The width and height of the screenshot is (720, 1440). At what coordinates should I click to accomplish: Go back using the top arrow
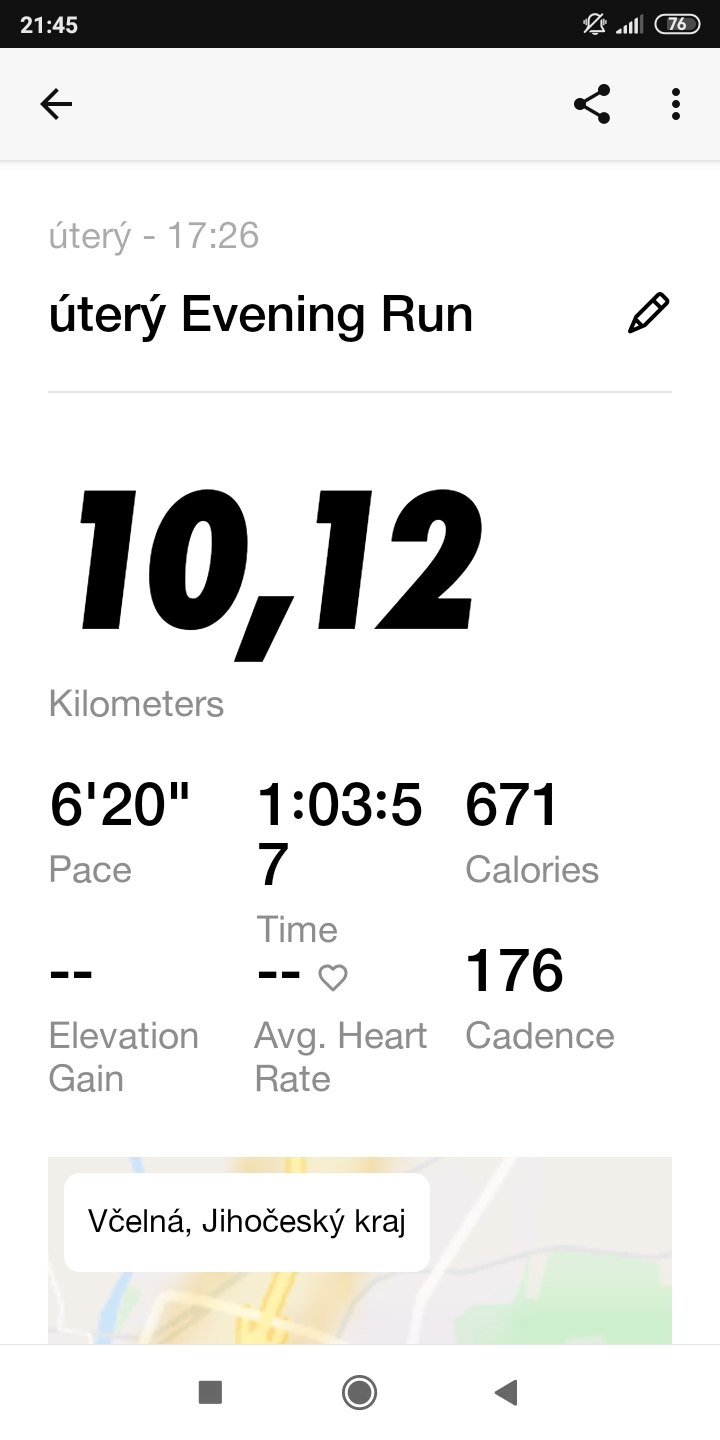(56, 104)
